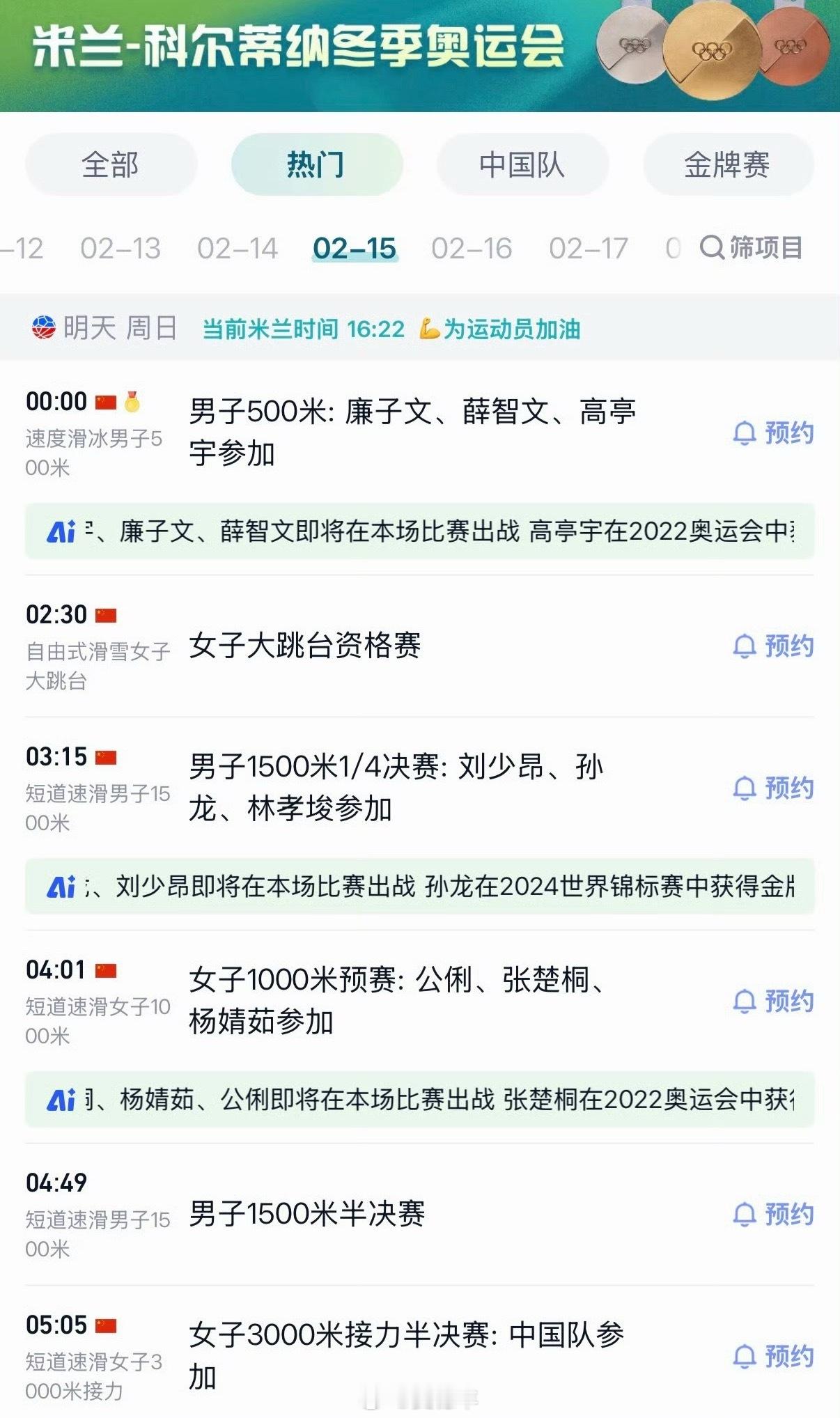Expand the AI summary under 男子500米
The height and width of the screenshot is (1418, 840).
coord(418,531)
